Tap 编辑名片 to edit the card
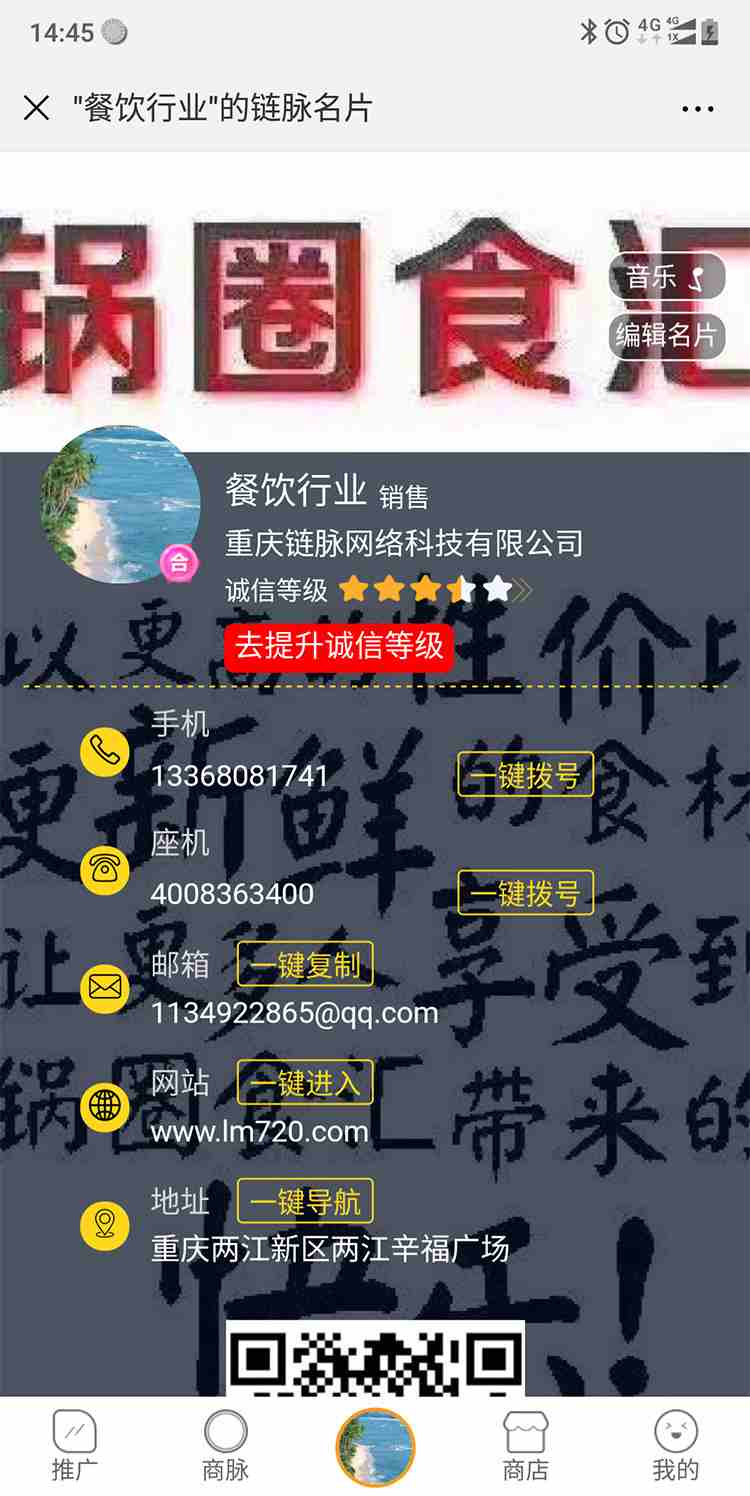The width and height of the screenshot is (750, 1496). (666, 334)
